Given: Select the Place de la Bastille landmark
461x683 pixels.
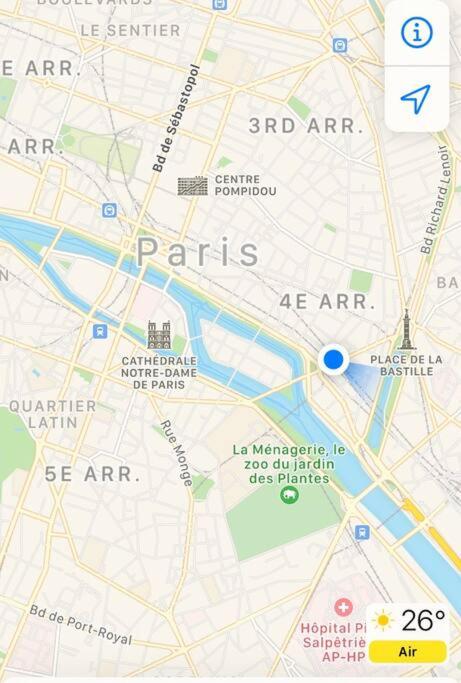Looking at the screenshot, I should pos(406,330).
